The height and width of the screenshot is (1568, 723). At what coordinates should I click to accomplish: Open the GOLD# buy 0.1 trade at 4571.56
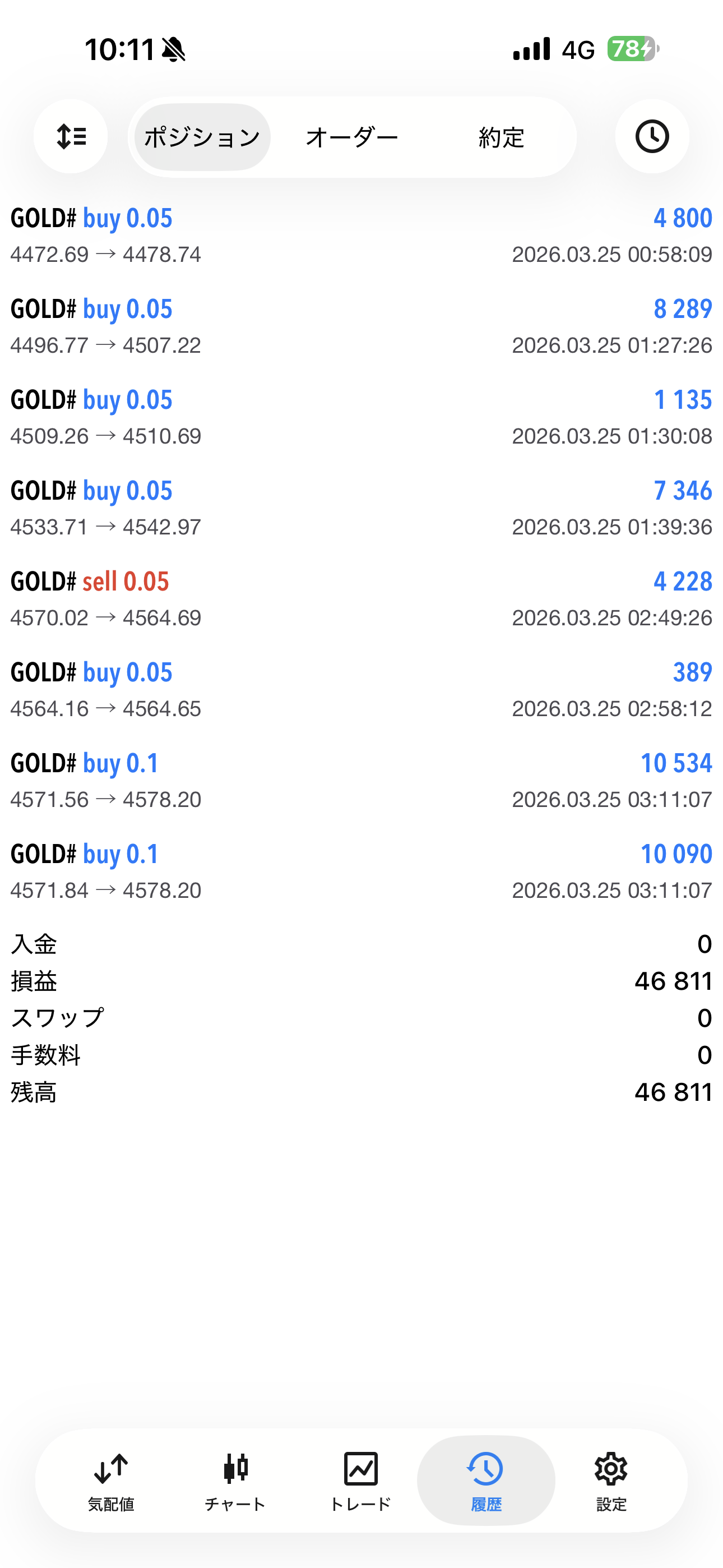(x=361, y=780)
